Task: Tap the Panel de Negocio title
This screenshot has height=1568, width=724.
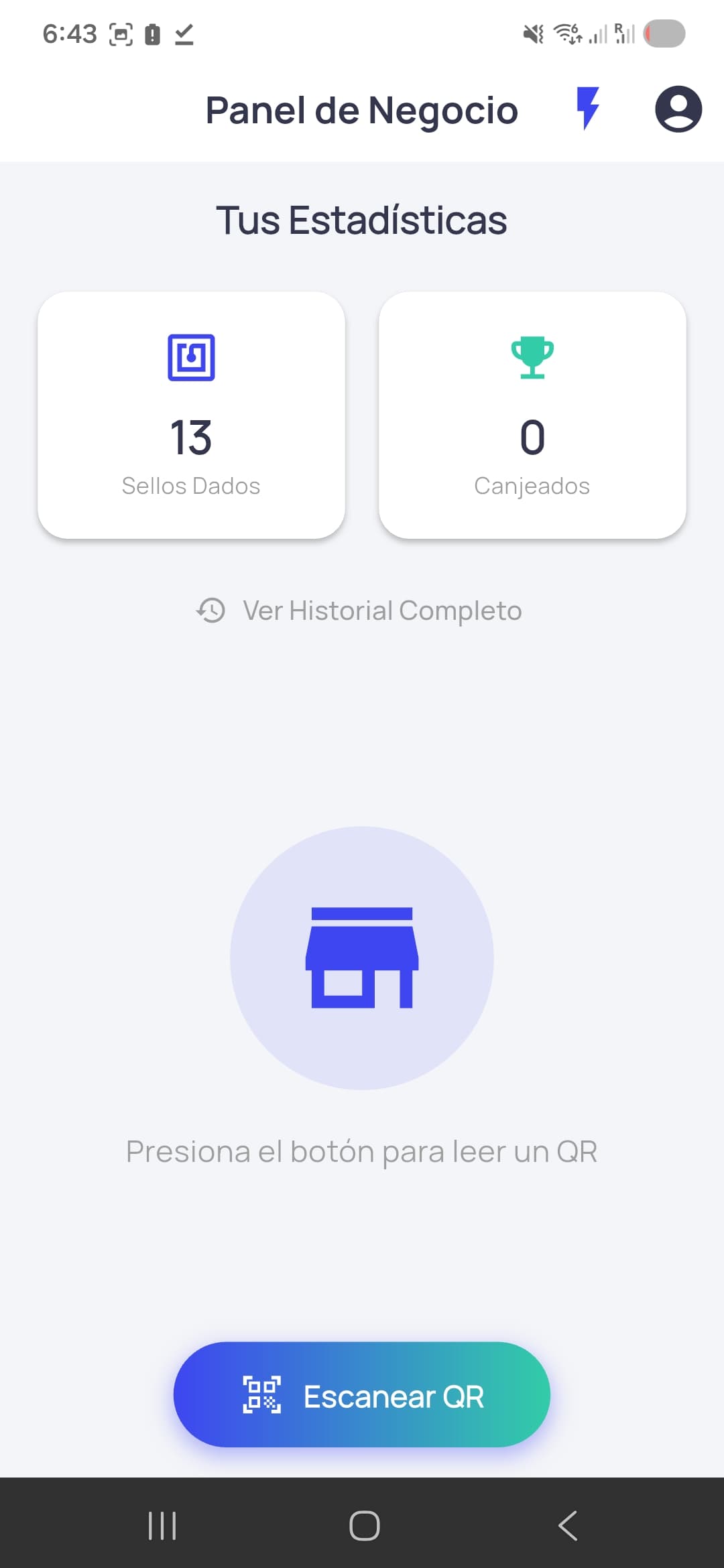Action: click(362, 110)
